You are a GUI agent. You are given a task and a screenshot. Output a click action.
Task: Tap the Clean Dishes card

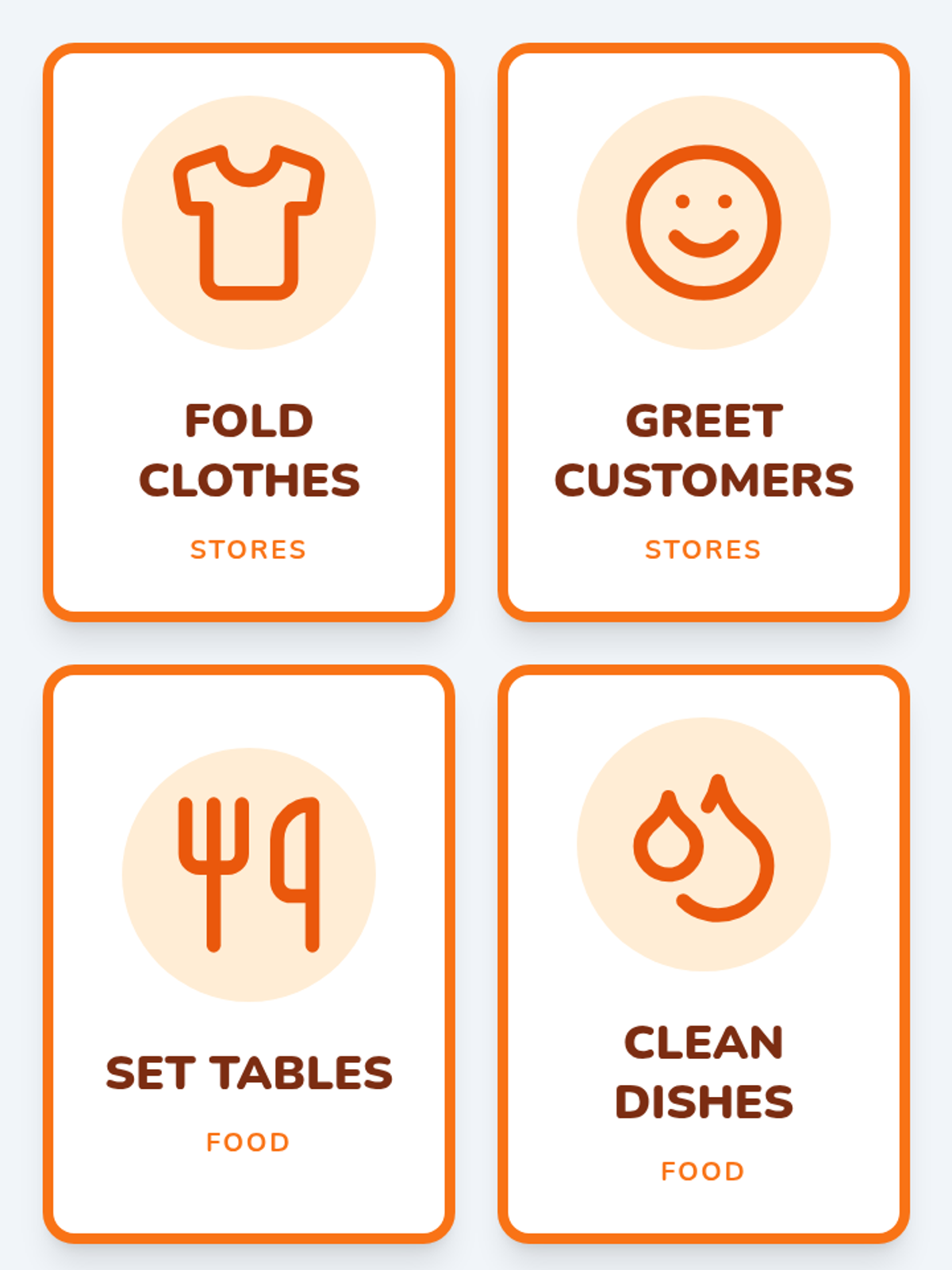tap(704, 954)
